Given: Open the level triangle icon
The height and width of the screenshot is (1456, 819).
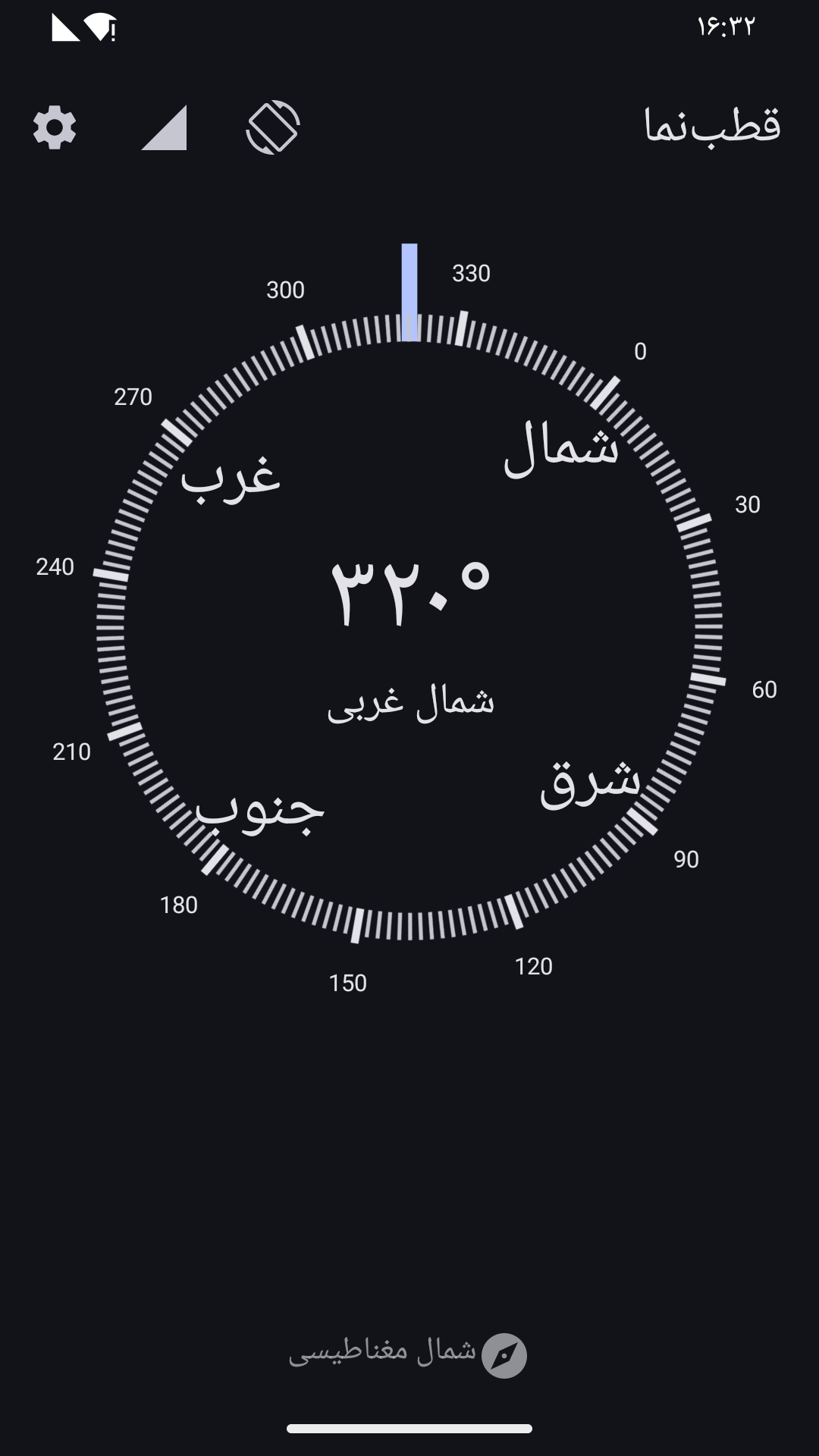Looking at the screenshot, I should pyautogui.click(x=165, y=128).
